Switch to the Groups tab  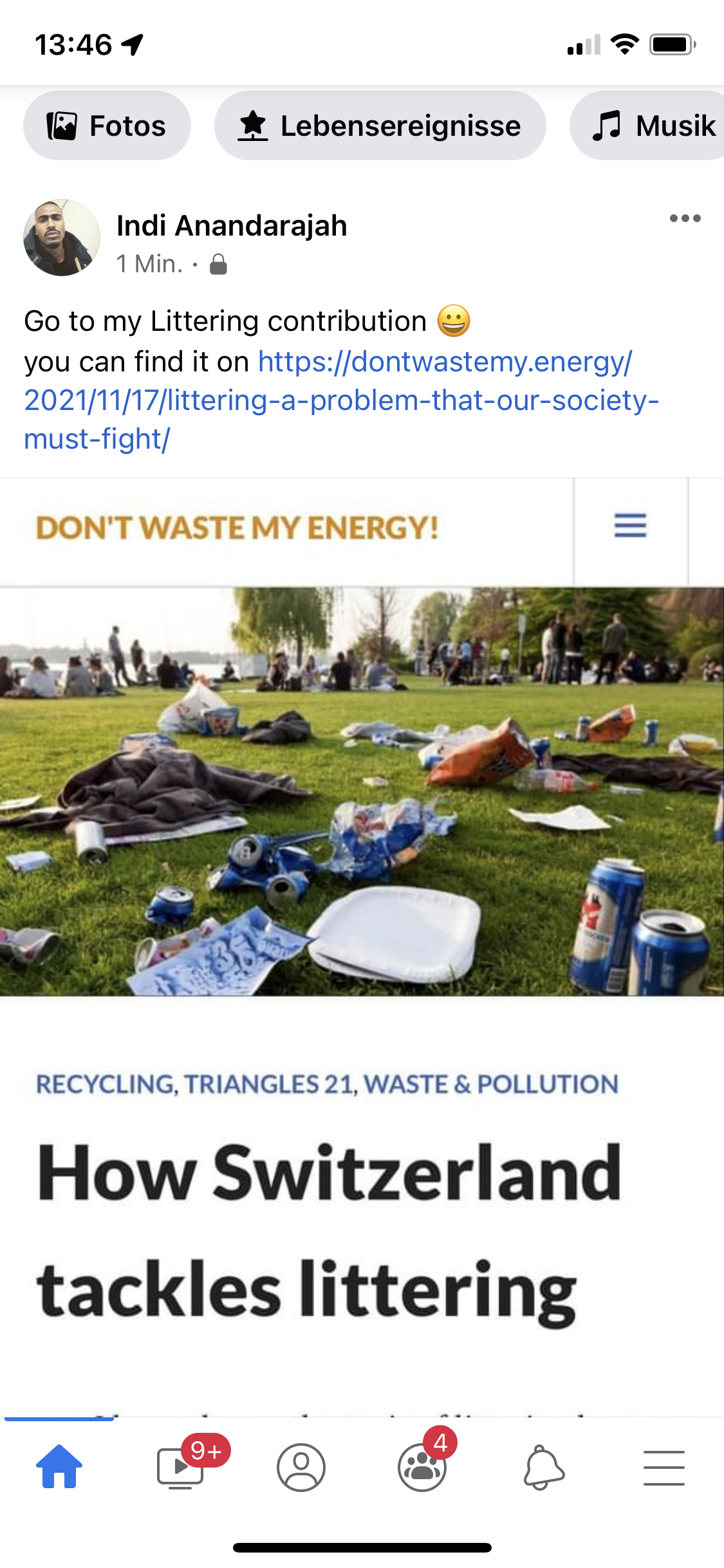coord(422,1467)
